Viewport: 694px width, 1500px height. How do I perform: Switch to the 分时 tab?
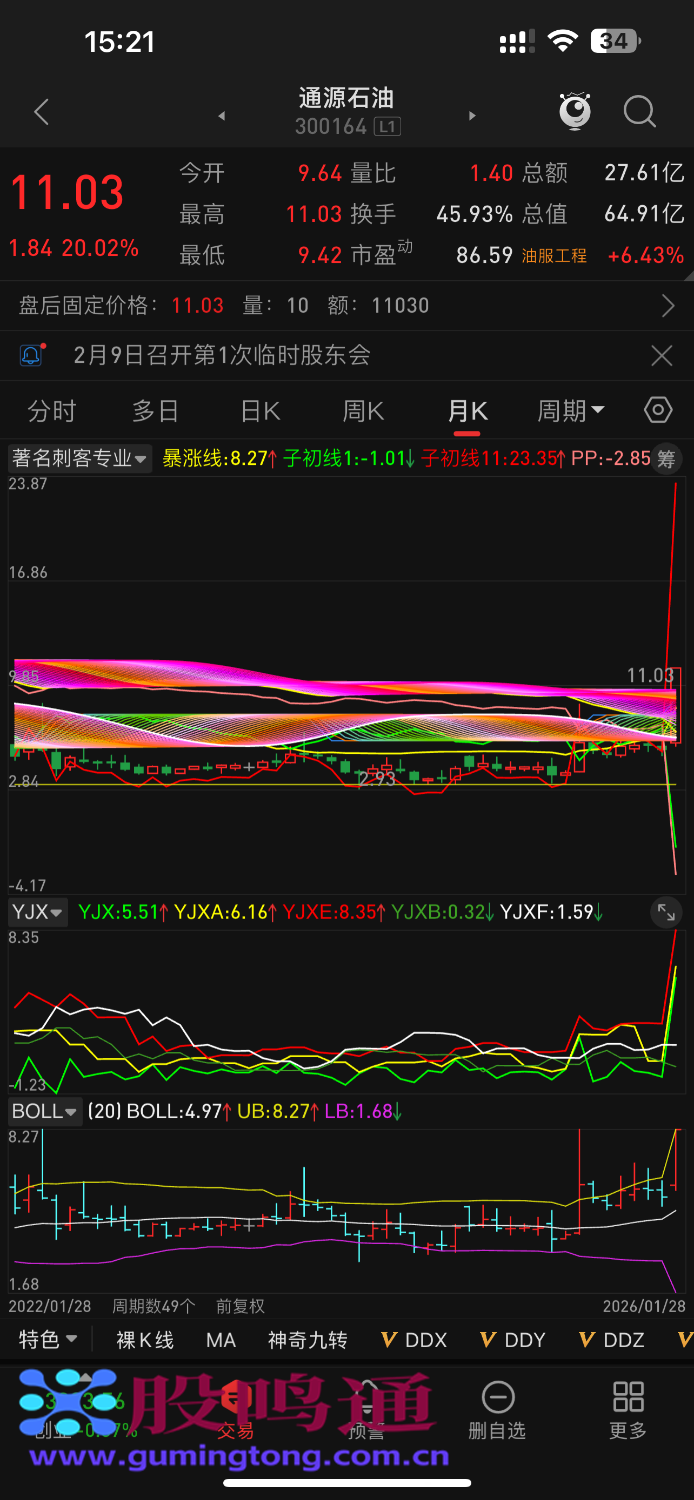52,411
